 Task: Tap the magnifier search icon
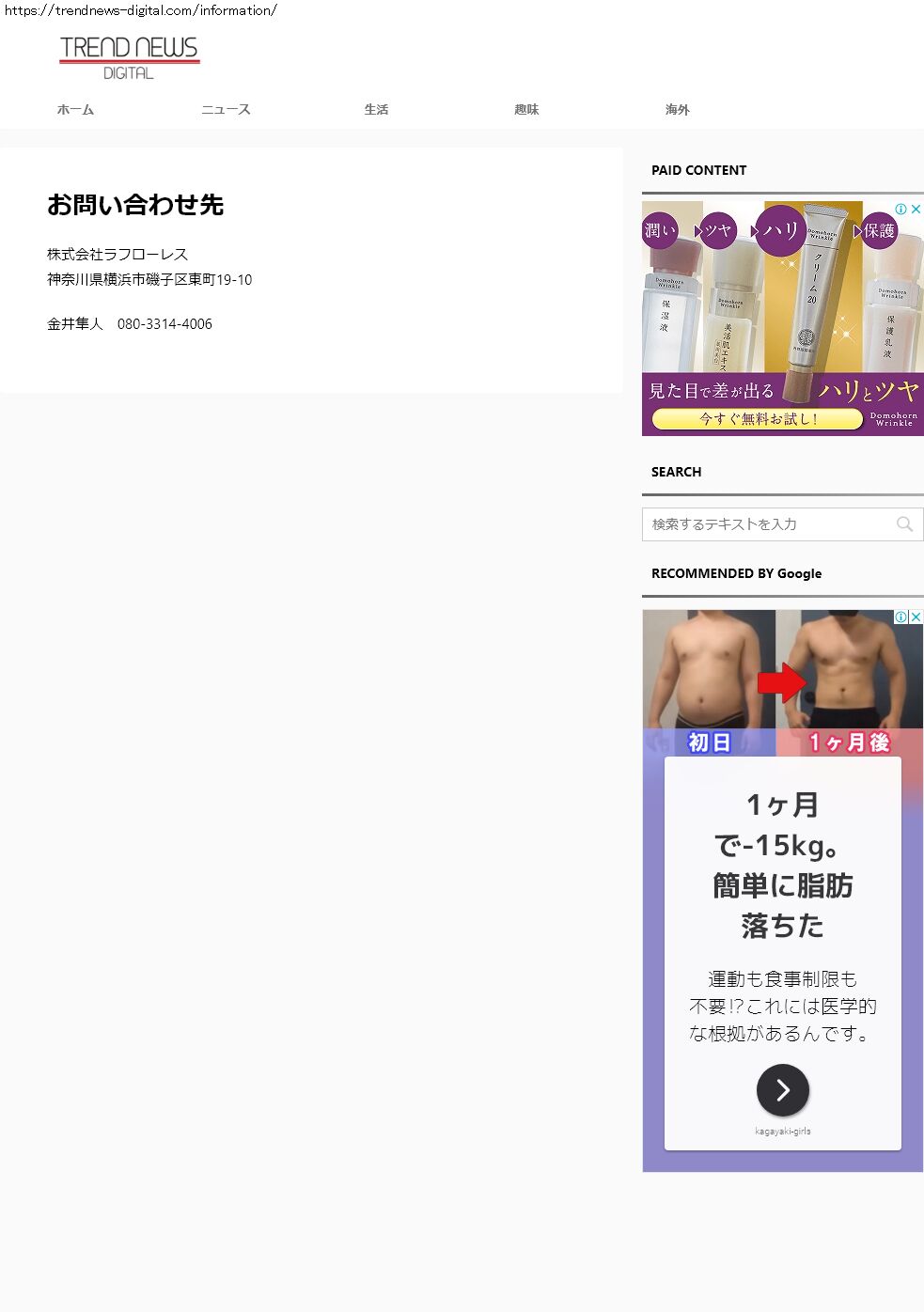click(x=904, y=524)
